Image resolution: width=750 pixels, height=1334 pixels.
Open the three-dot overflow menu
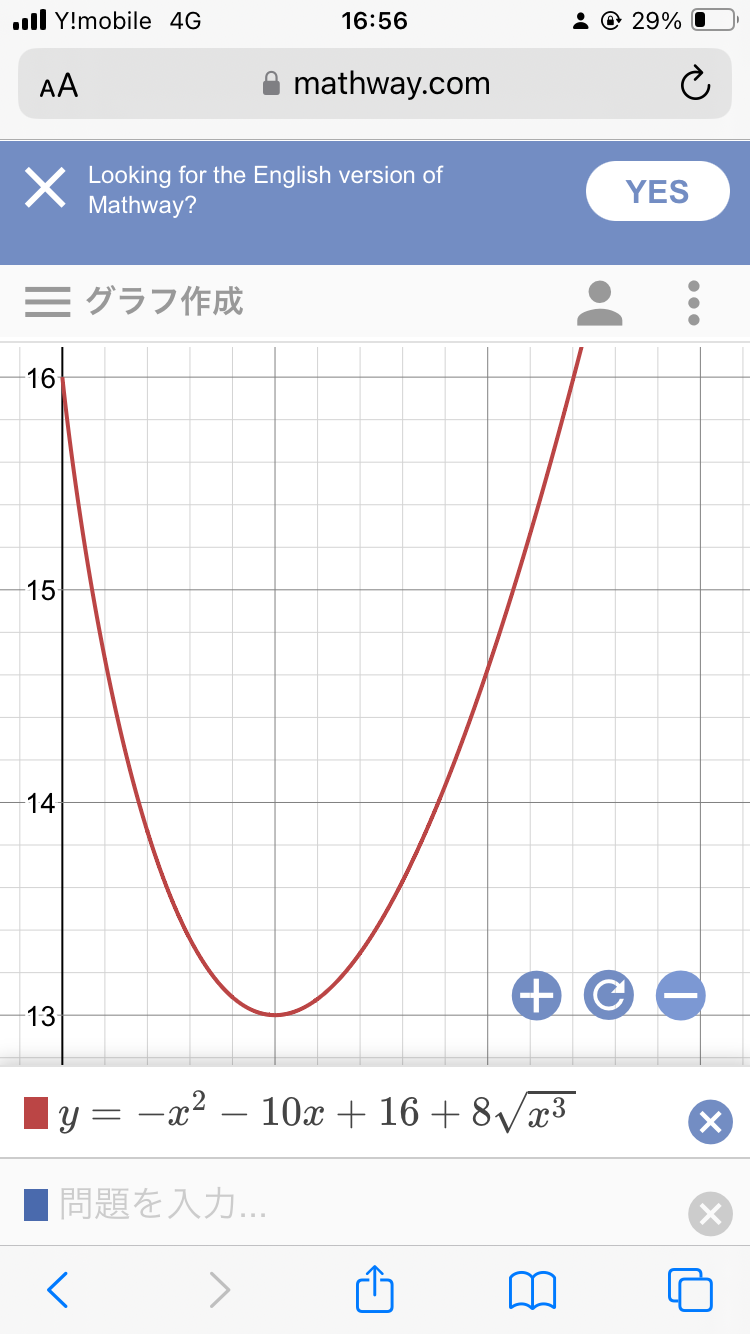point(694,303)
